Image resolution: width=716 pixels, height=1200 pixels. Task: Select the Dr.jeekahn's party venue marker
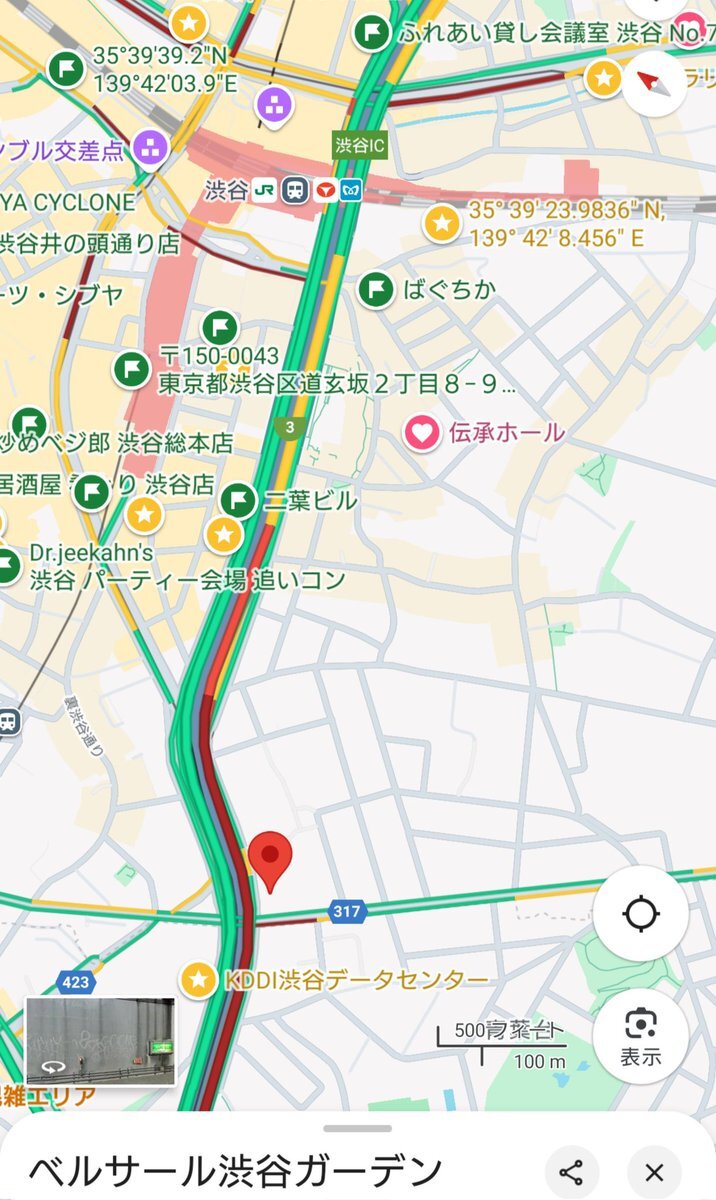pos(7,567)
